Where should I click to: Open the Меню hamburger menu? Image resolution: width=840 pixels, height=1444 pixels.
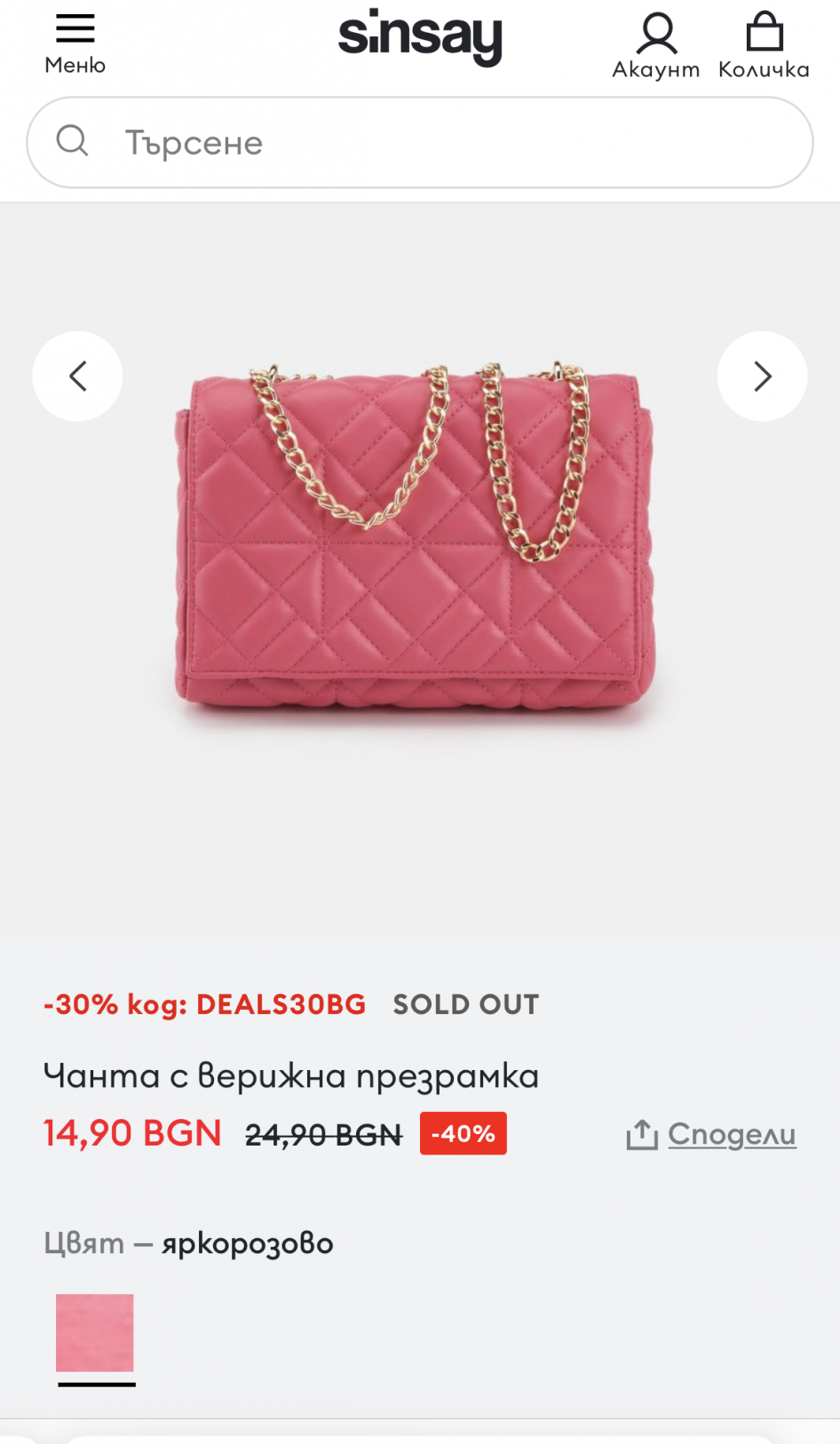(x=75, y=44)
